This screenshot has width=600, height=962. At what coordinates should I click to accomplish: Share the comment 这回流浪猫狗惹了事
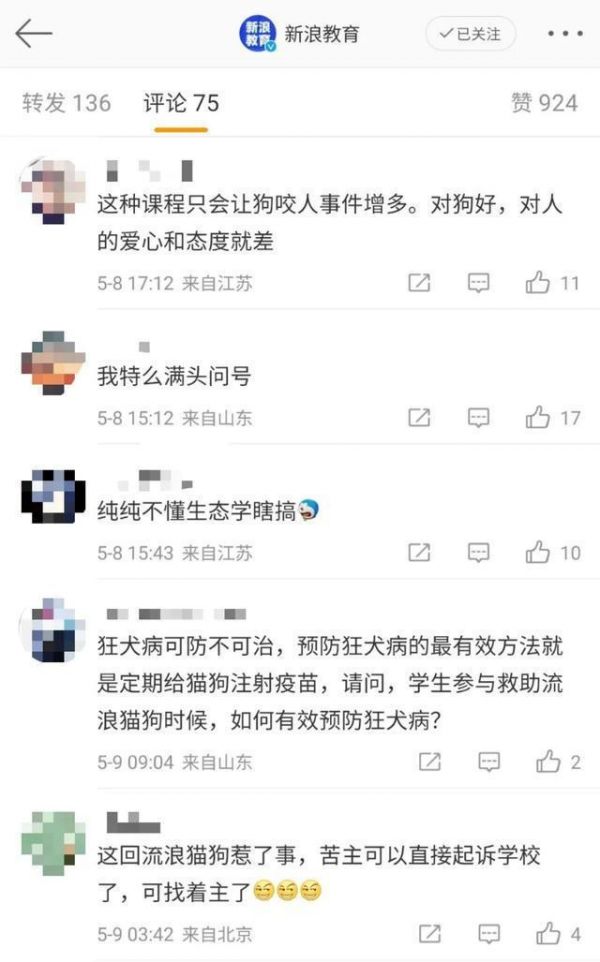pyautogui.click(x=429, y=934)
